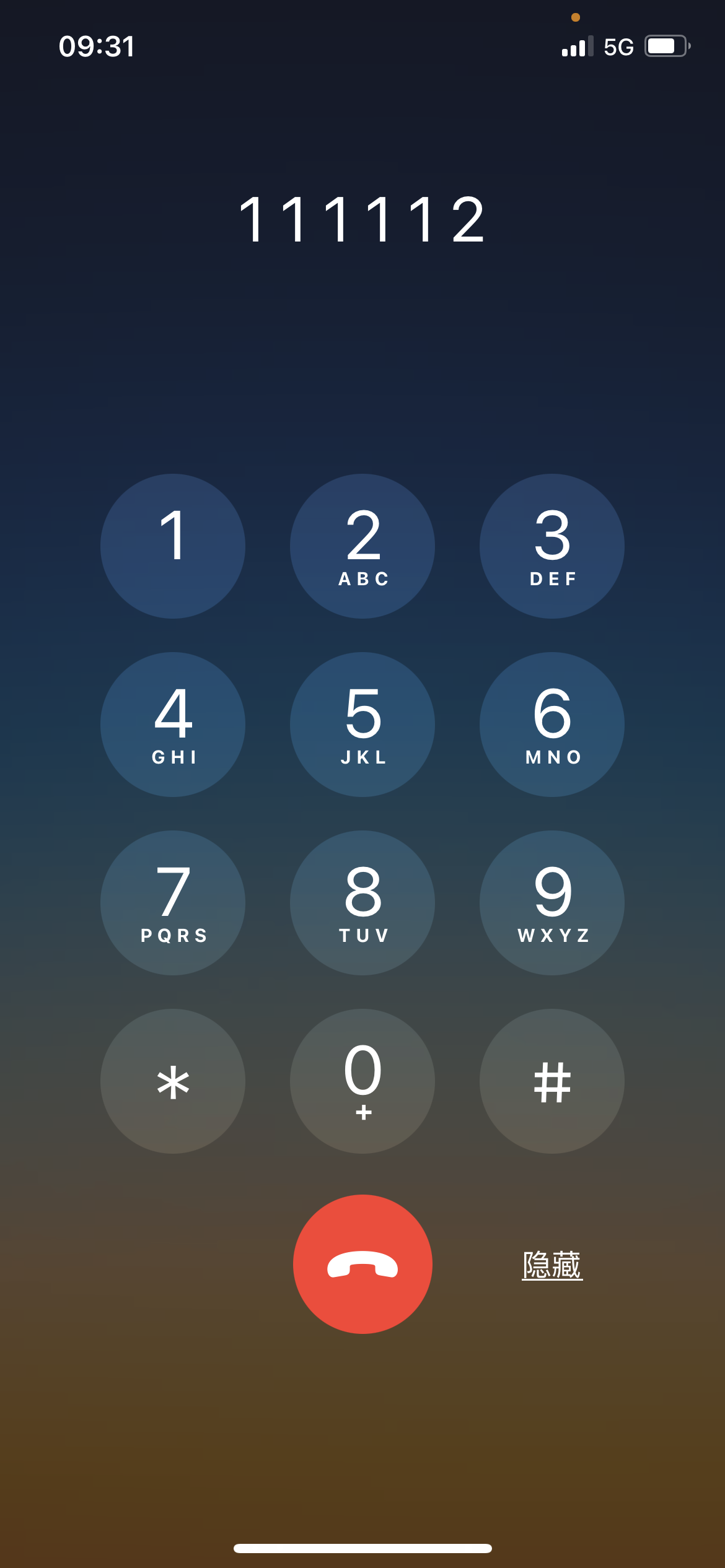Image resolution: width=725 pixels, height=1568 pixels.
Task: Enter digit 0 on the keypad
Action: 362,1081
